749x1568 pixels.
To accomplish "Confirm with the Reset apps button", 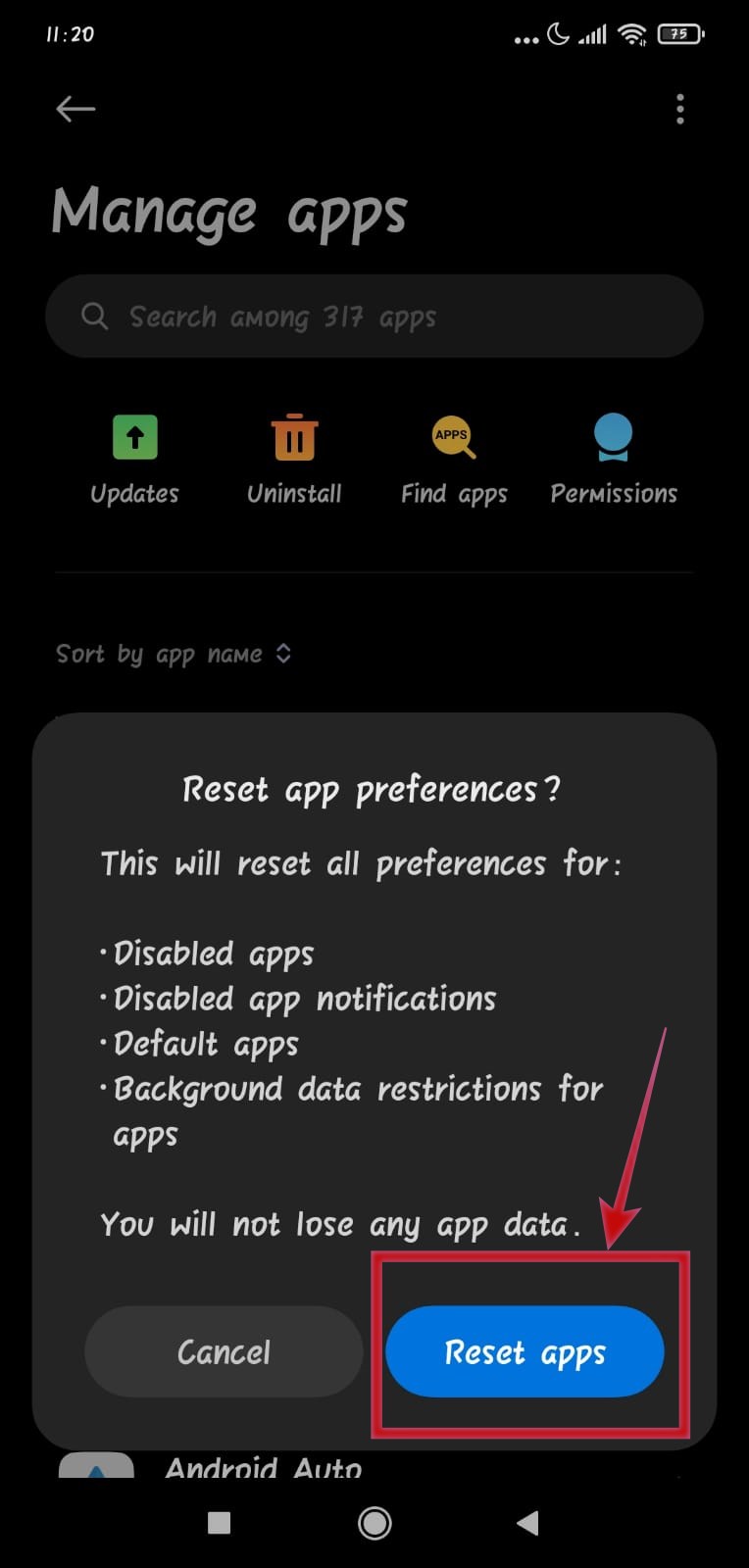I will [525, 1351].
